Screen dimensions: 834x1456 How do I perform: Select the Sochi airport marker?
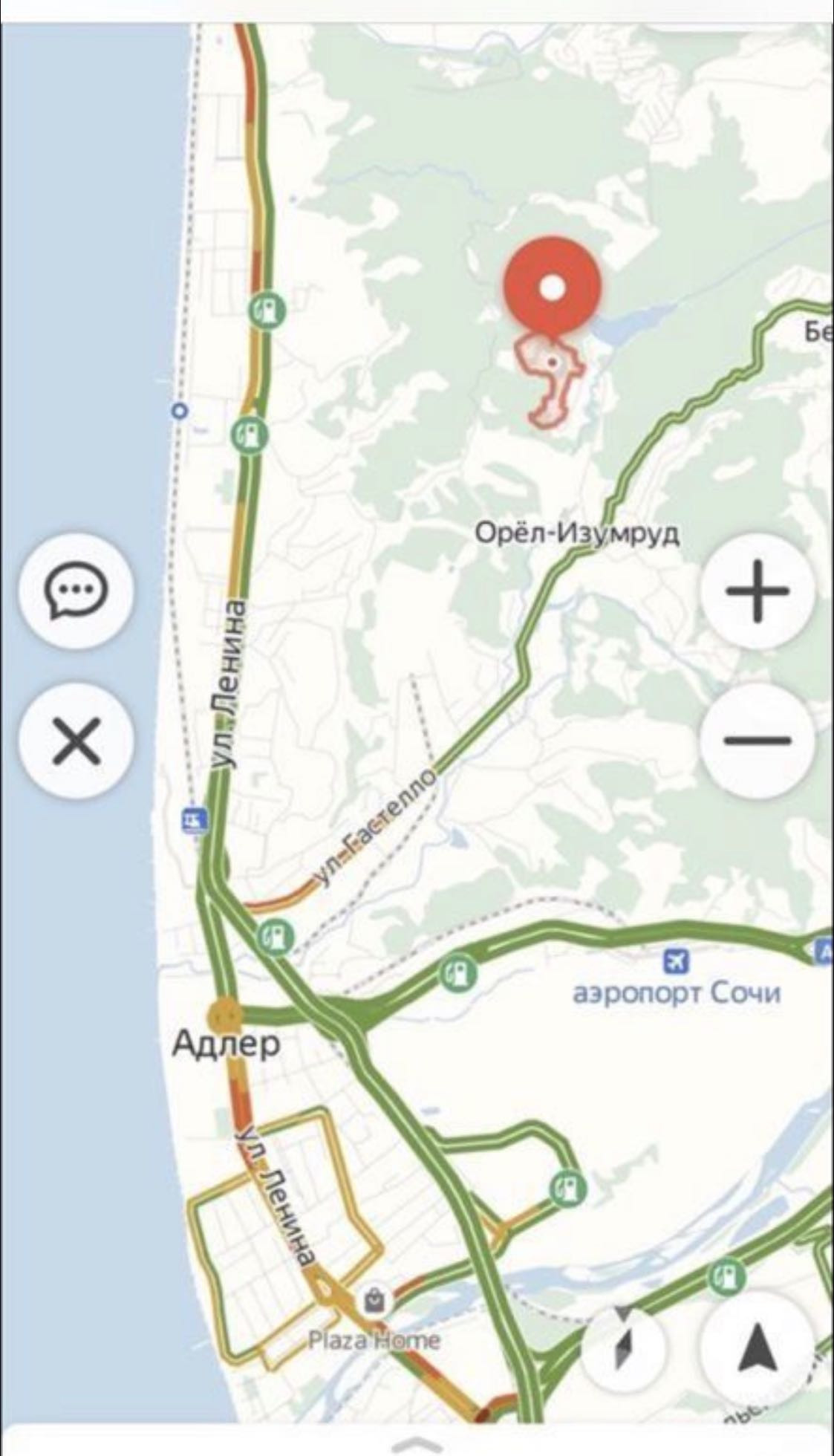point(677,961)
